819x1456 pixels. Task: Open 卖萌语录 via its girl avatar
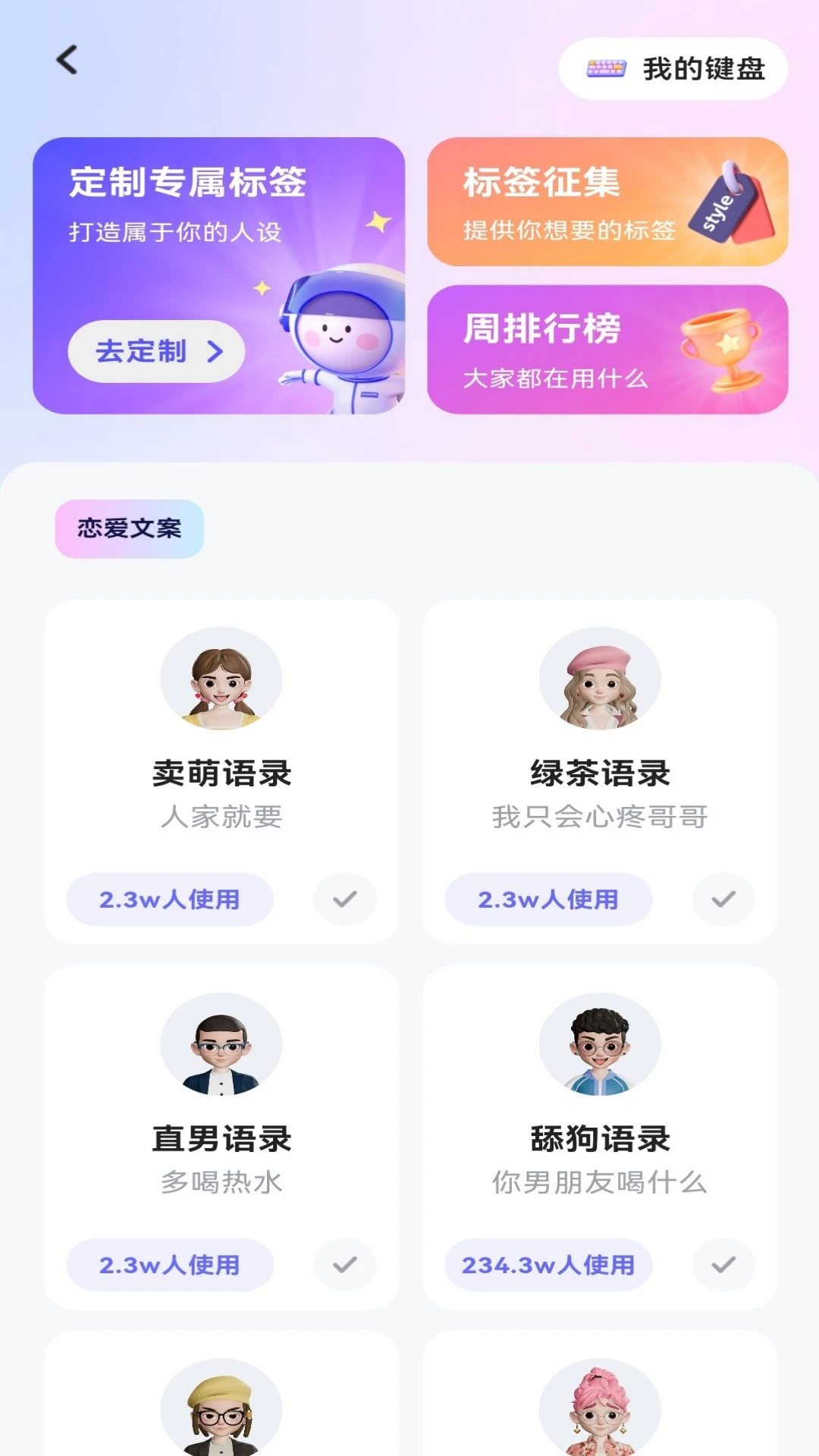pos(221,679)
